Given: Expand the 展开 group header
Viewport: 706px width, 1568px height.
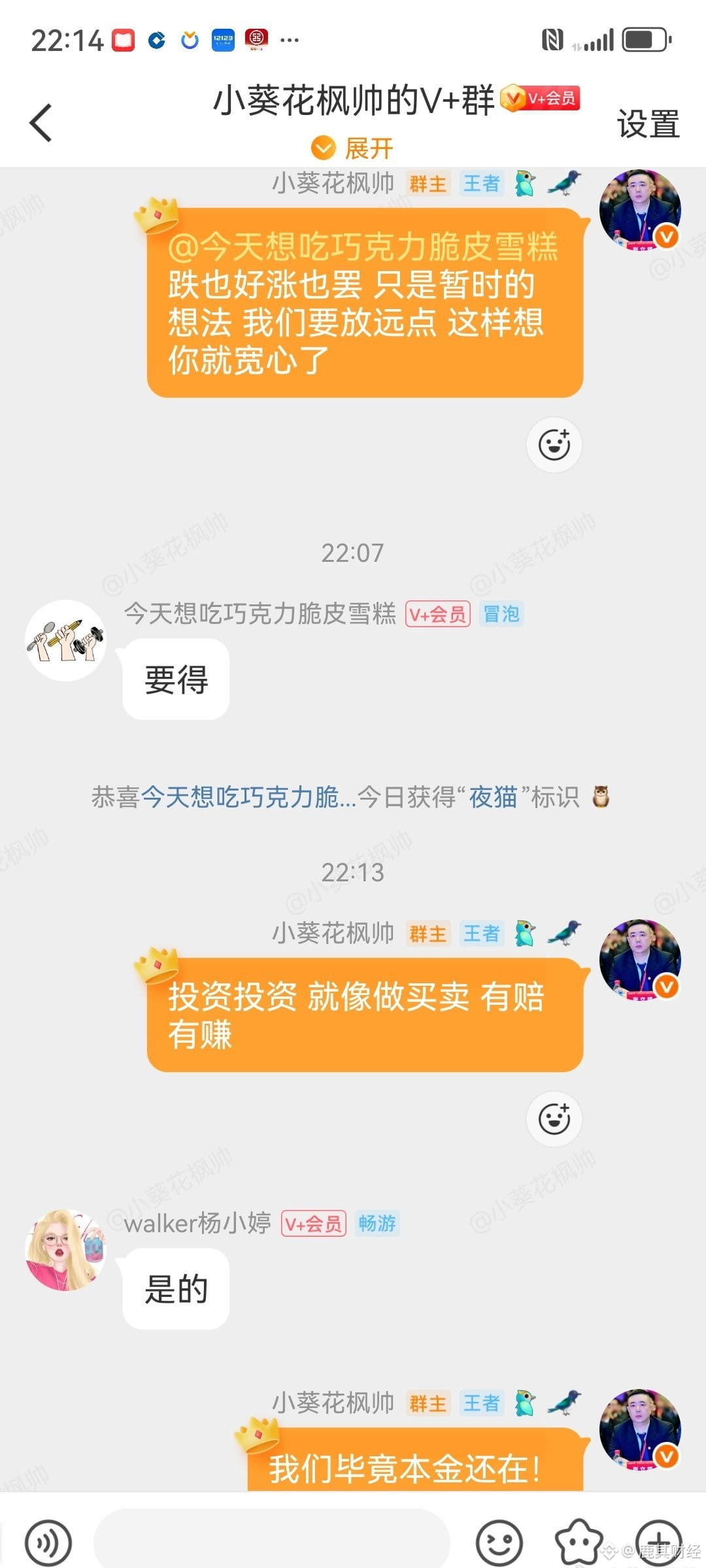Looking at the screenshot, I should click(x=353, y=148).
